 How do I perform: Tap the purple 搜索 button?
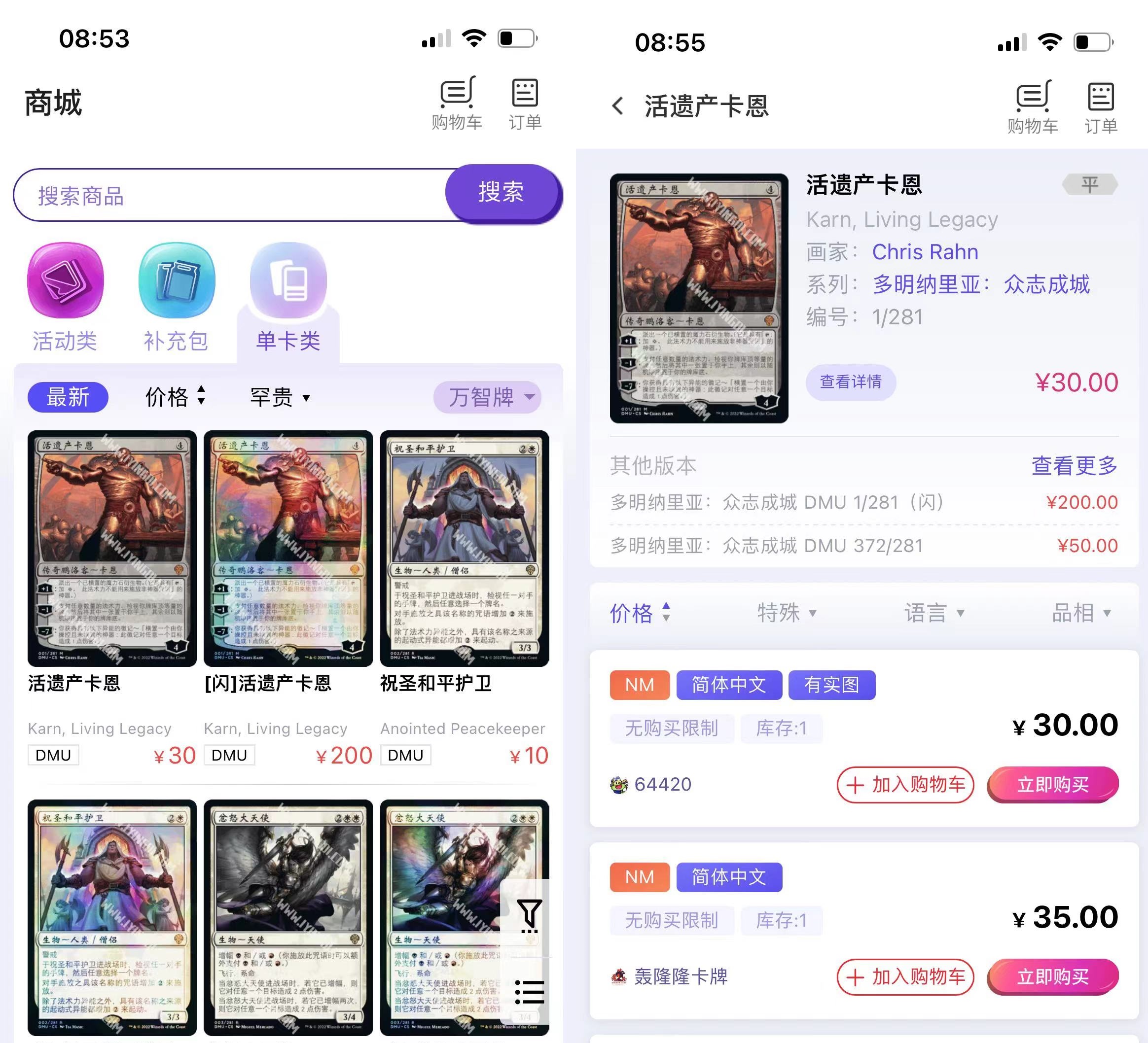tap(502, 192)
